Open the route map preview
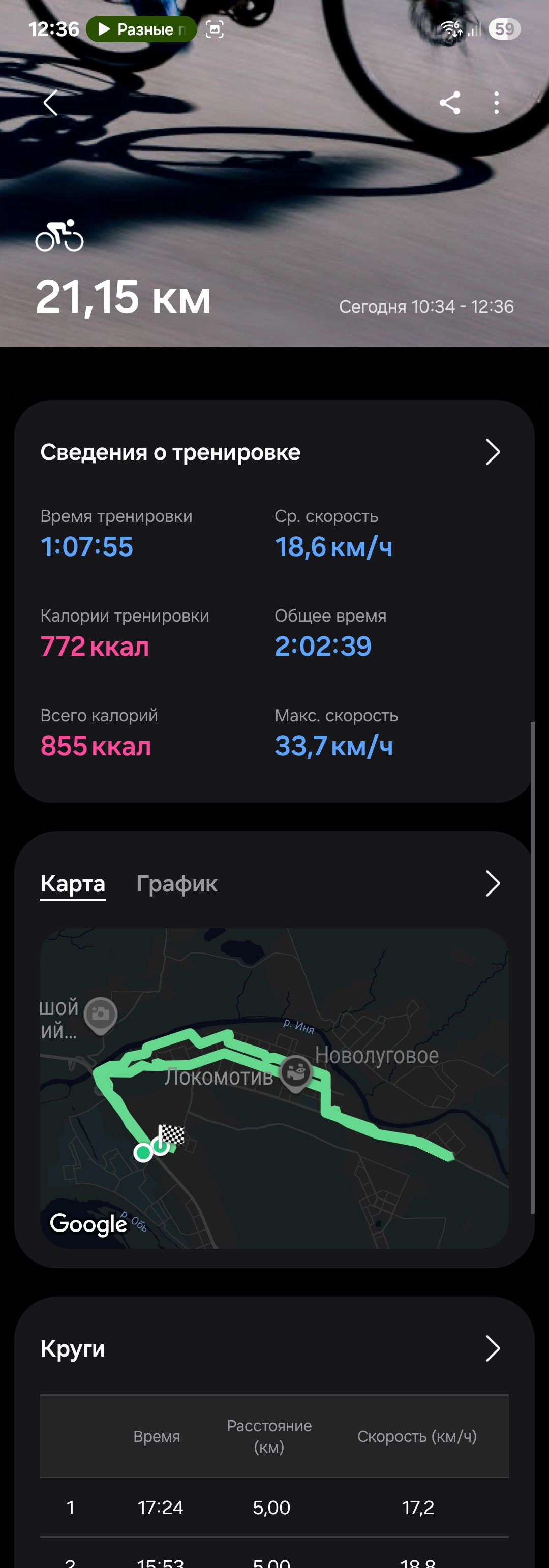549x1568 pixels. coord(274,1088)
